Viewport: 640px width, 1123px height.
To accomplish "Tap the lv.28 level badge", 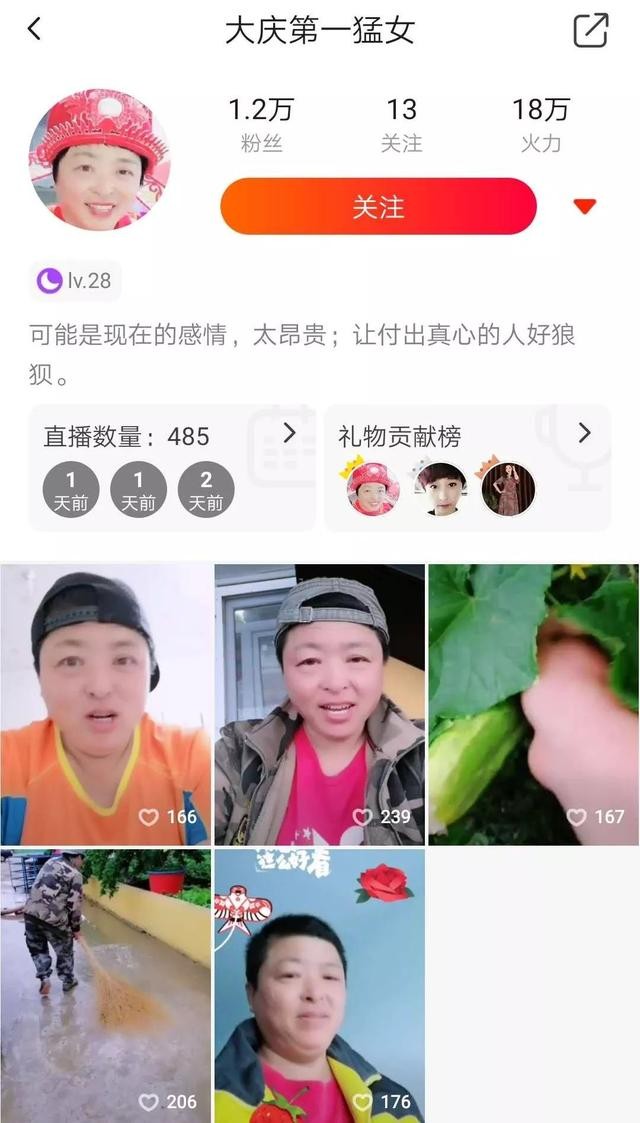I will [75, 281].
